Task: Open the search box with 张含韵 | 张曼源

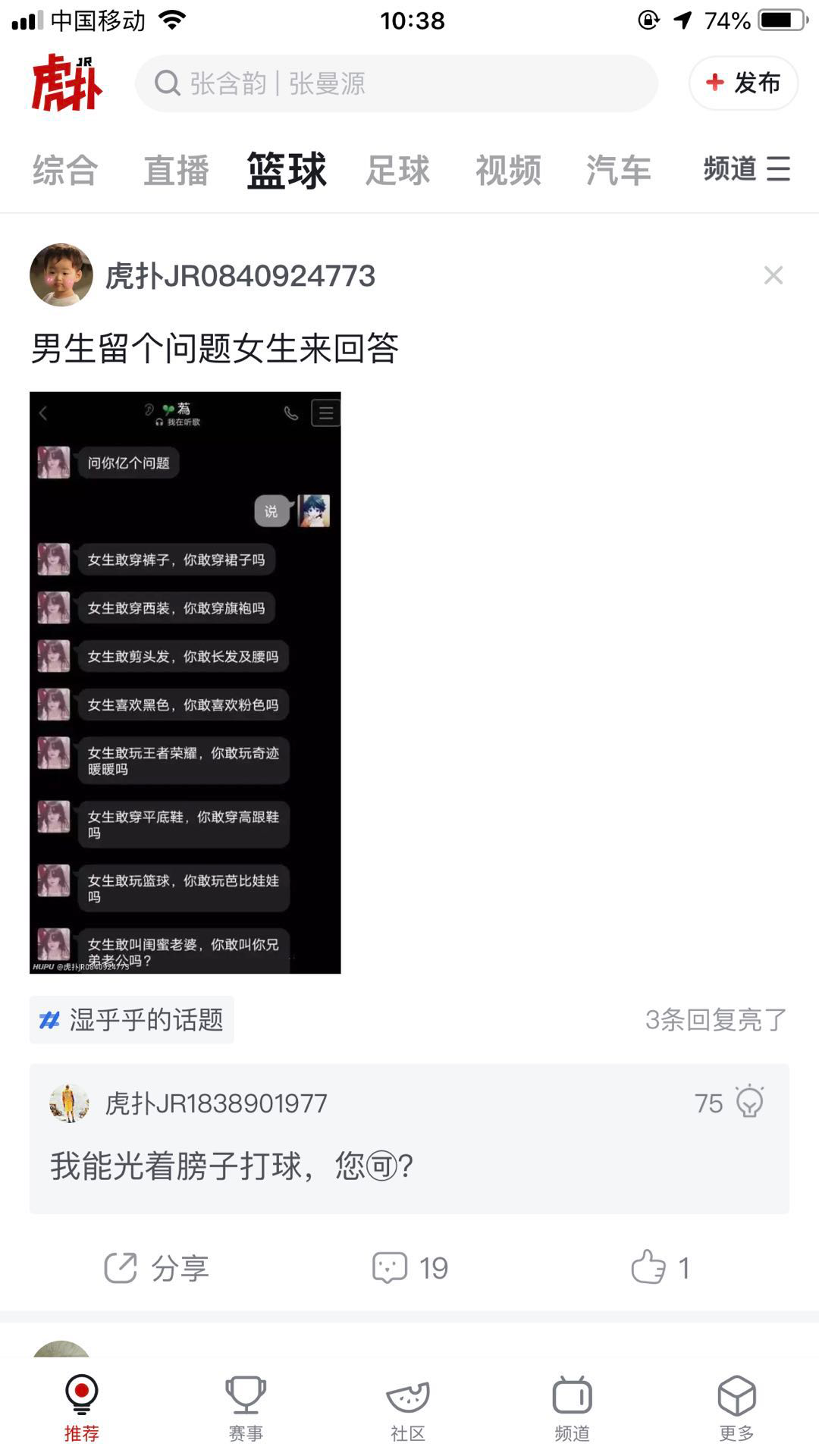Action: click(x=394, y=83)
